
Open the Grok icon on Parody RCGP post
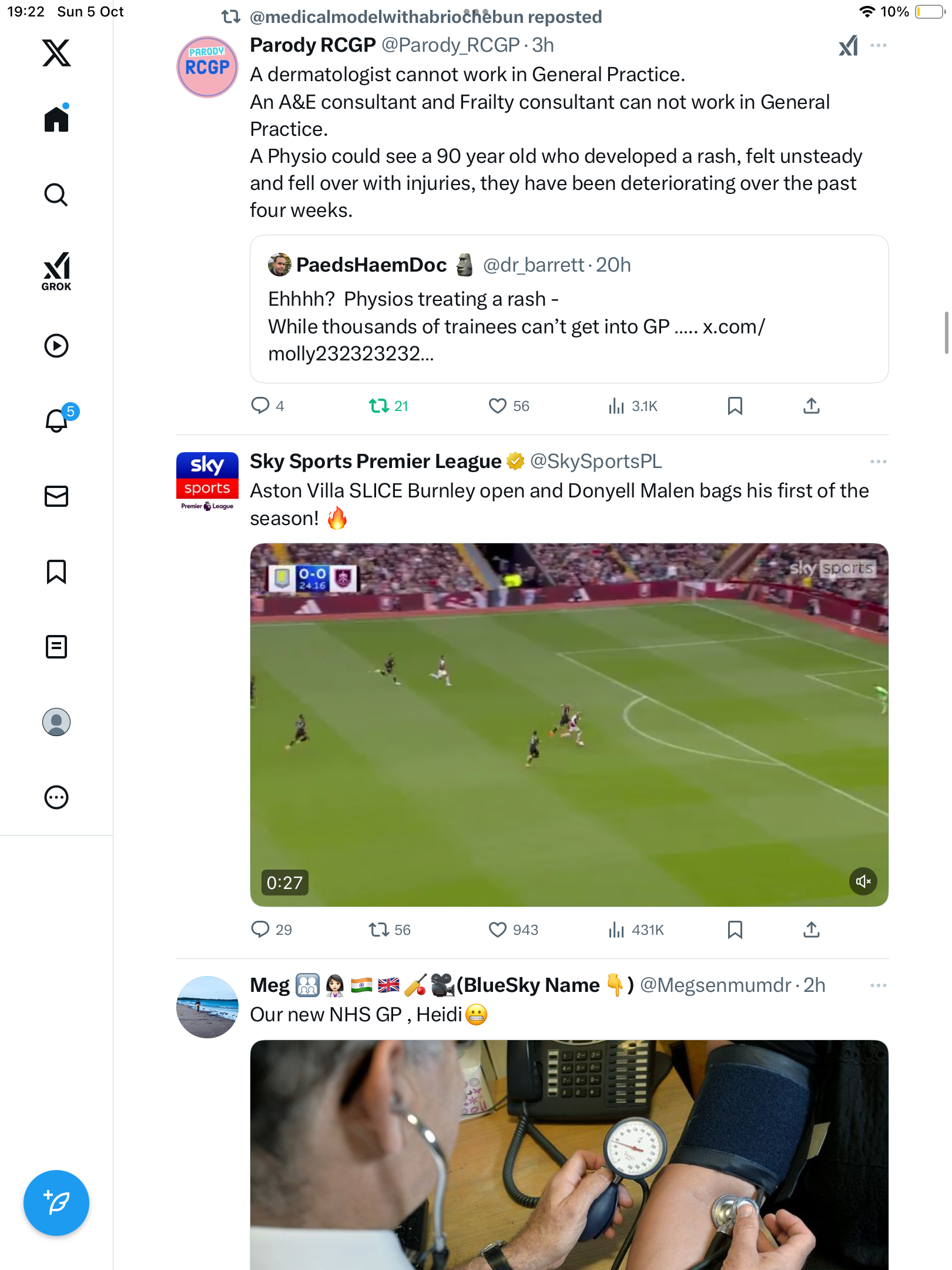pyautogui.click(x=848, y=45)
